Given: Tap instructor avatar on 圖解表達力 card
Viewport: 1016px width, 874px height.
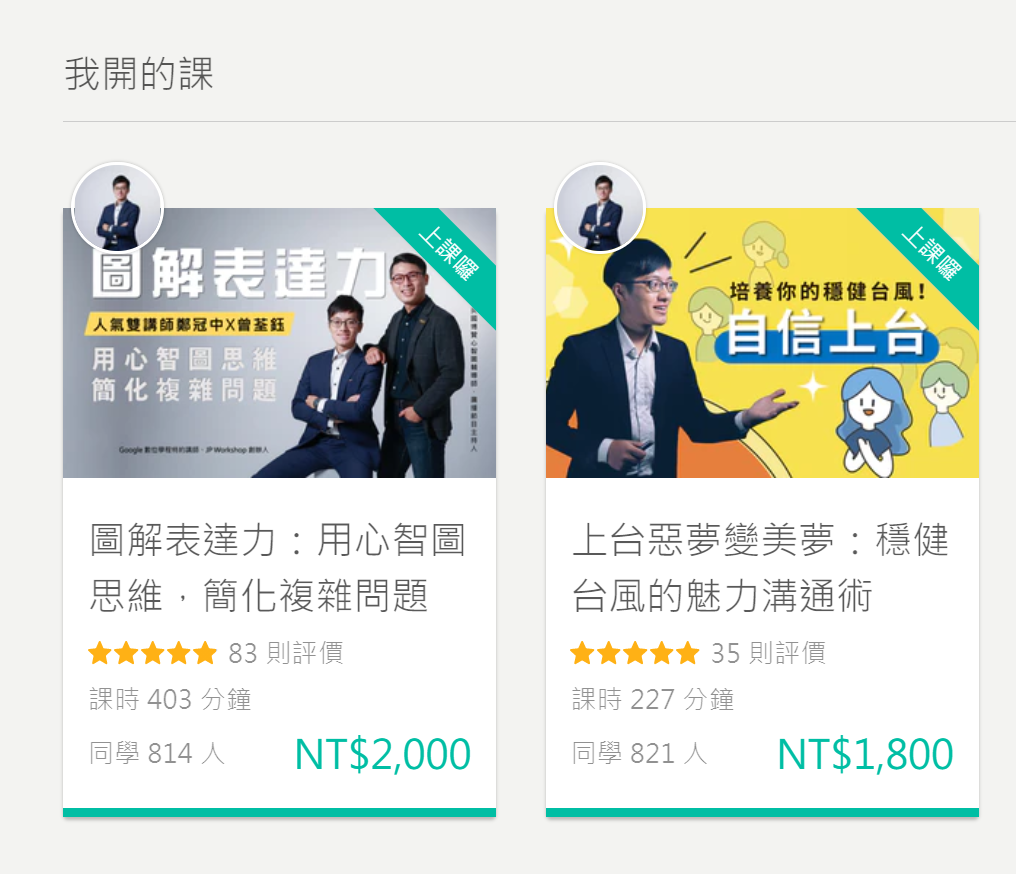Looking at the screenshot, I should click(117, 208).
